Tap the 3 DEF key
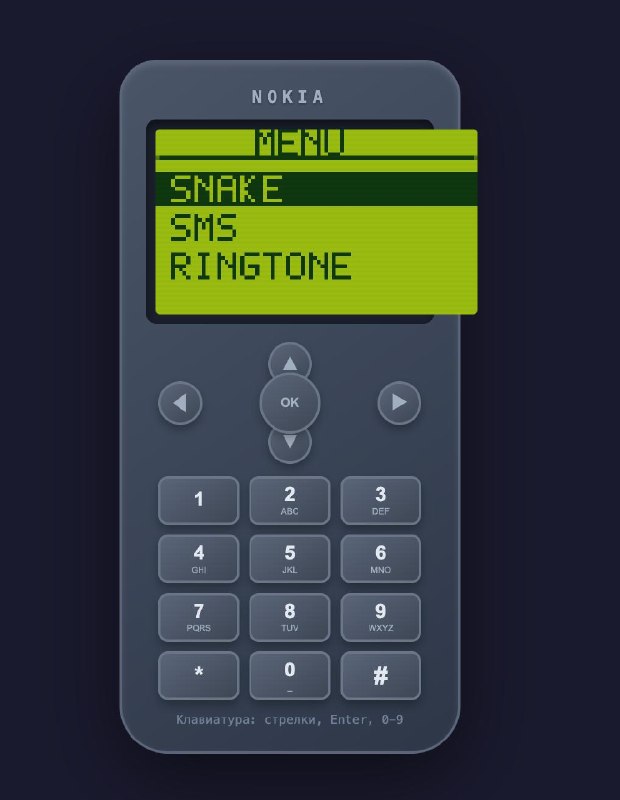Screen dimensions: 620x800 click(x=380, y=500)
